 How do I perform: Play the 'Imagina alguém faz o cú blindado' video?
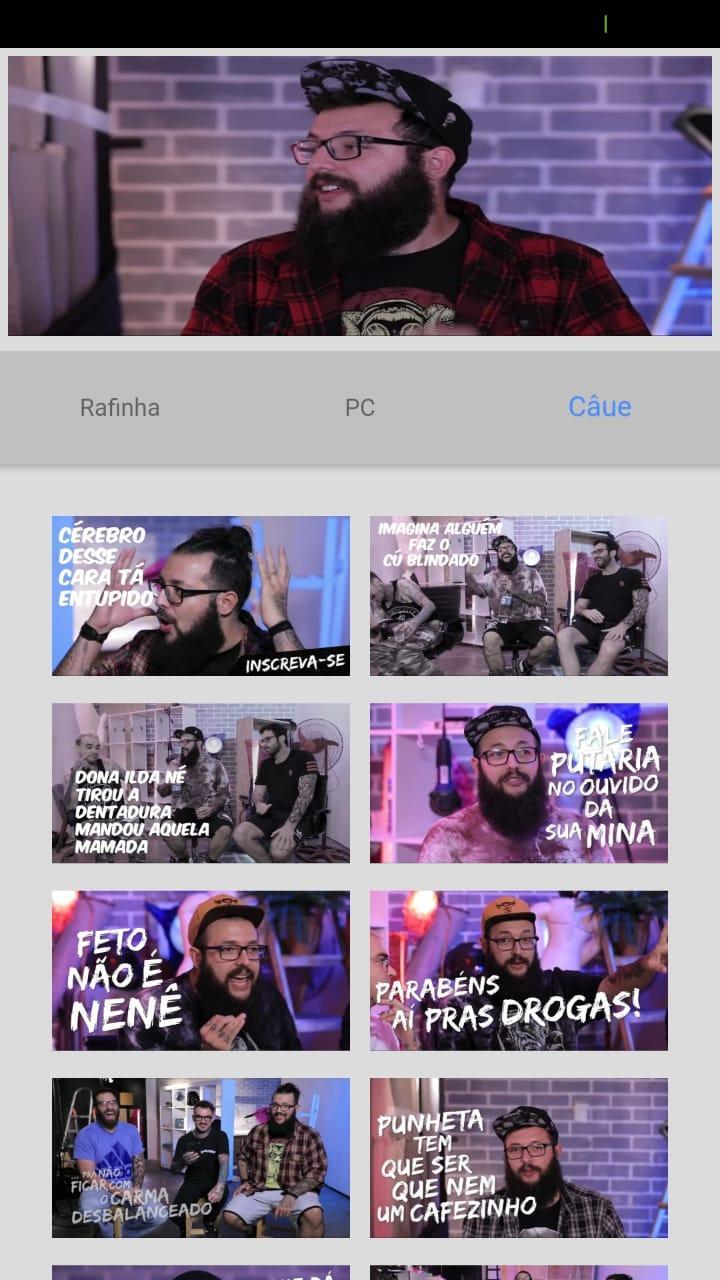(x=518, y=596)
